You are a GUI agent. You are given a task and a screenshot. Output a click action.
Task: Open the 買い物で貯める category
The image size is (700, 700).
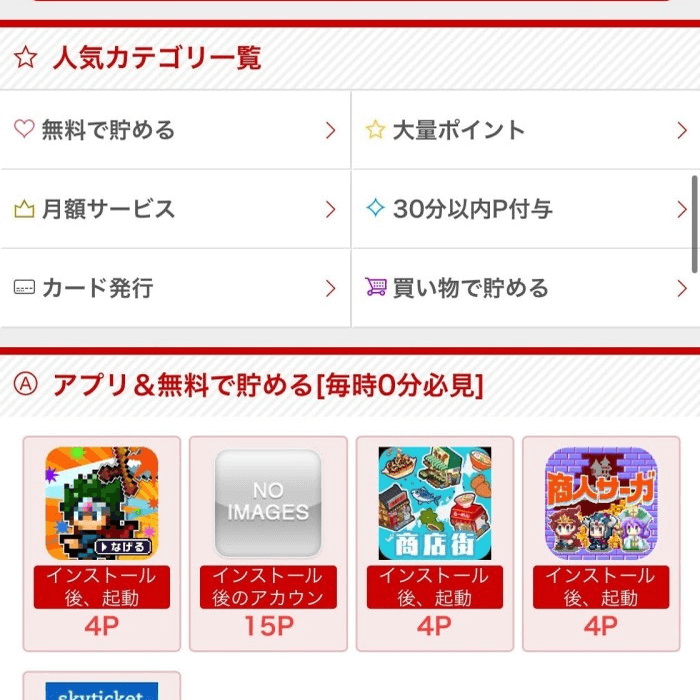525,288
